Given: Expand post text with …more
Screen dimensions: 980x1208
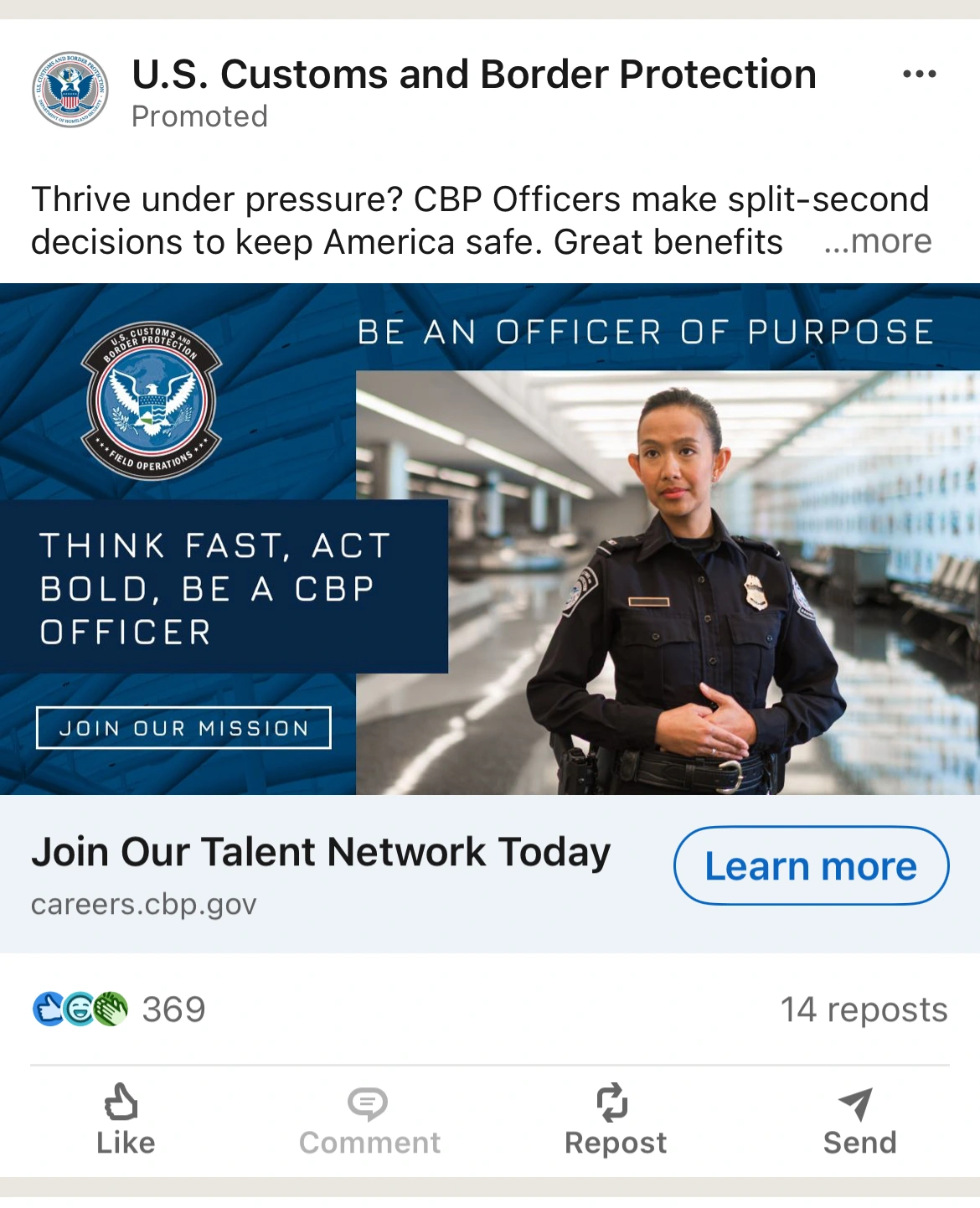Looking at the screenshot, I should [878, 242].
